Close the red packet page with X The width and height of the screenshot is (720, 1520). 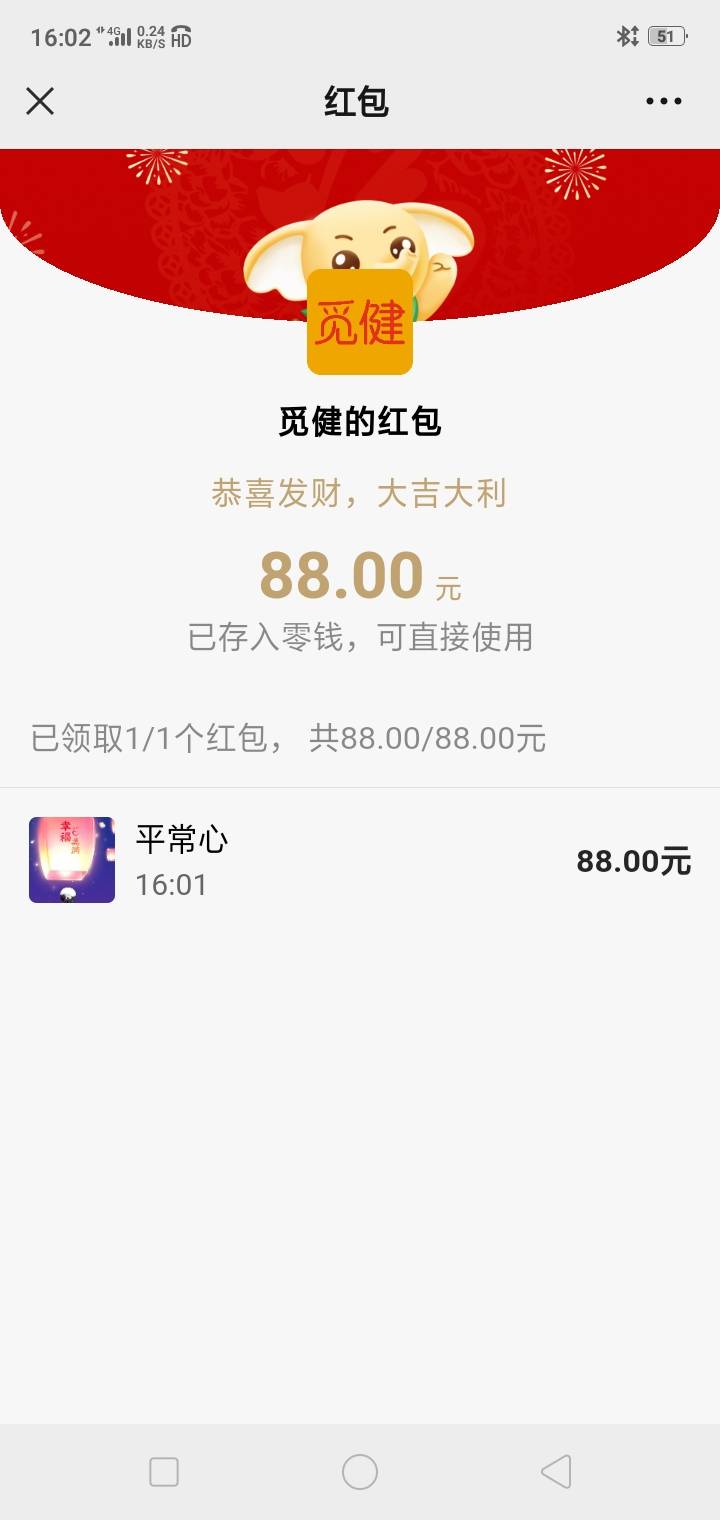pyautogui.click(x=40, y=101)
